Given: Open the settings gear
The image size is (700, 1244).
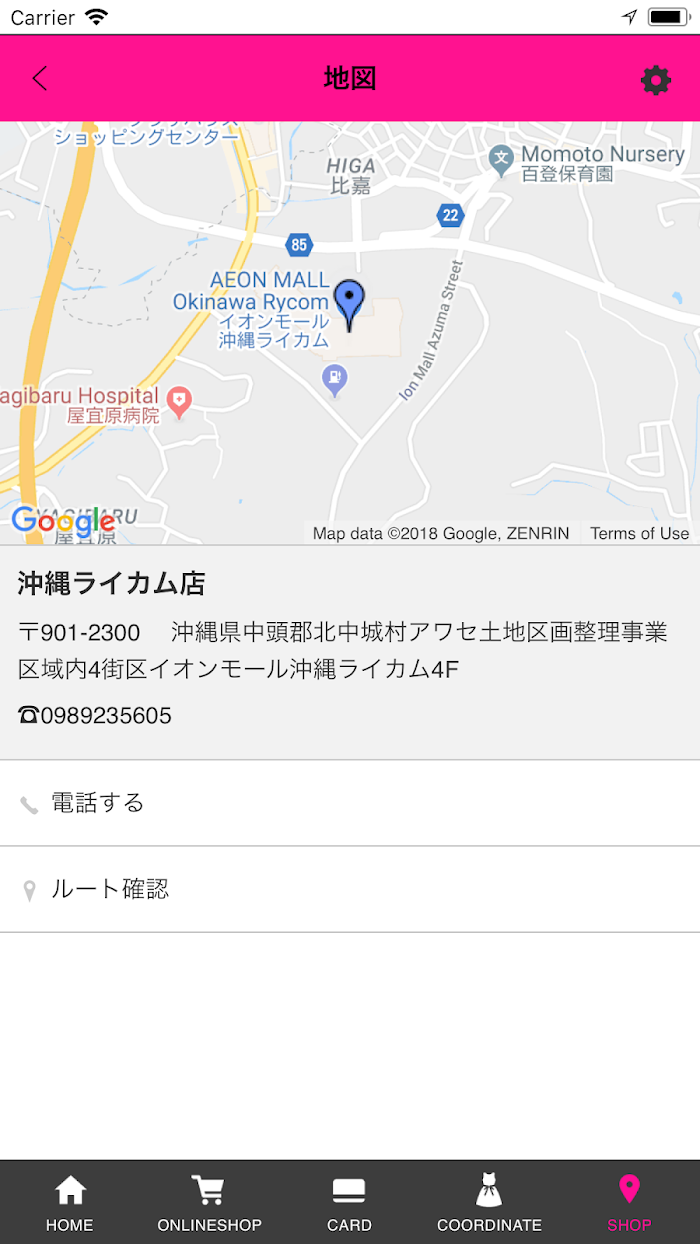Looking at the screenshot, I should click(656, 80).
